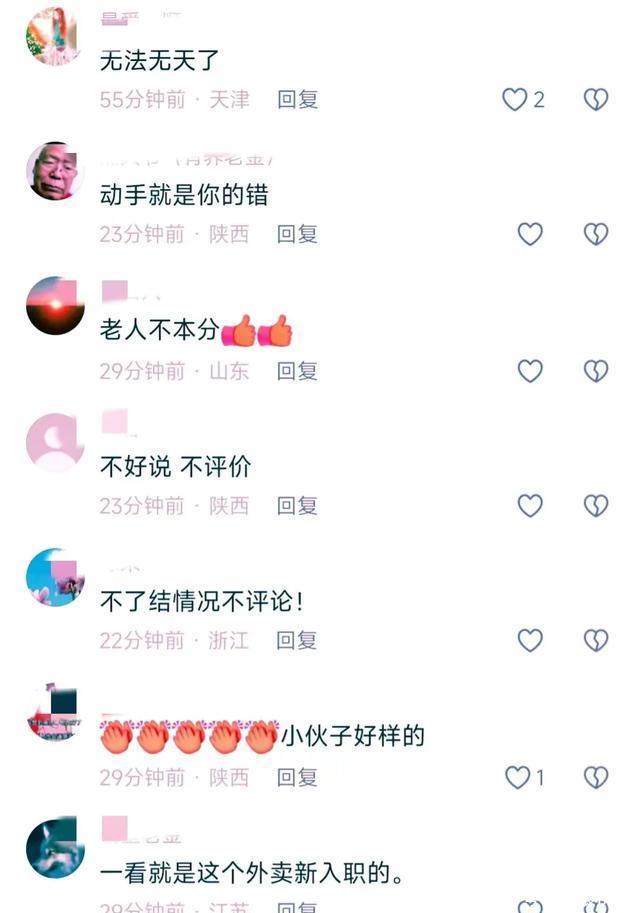Image resolution: width=640 pixels, height=913 pixels.
Task: Like the comment 小伙子好样的
Action: point(517,777)
